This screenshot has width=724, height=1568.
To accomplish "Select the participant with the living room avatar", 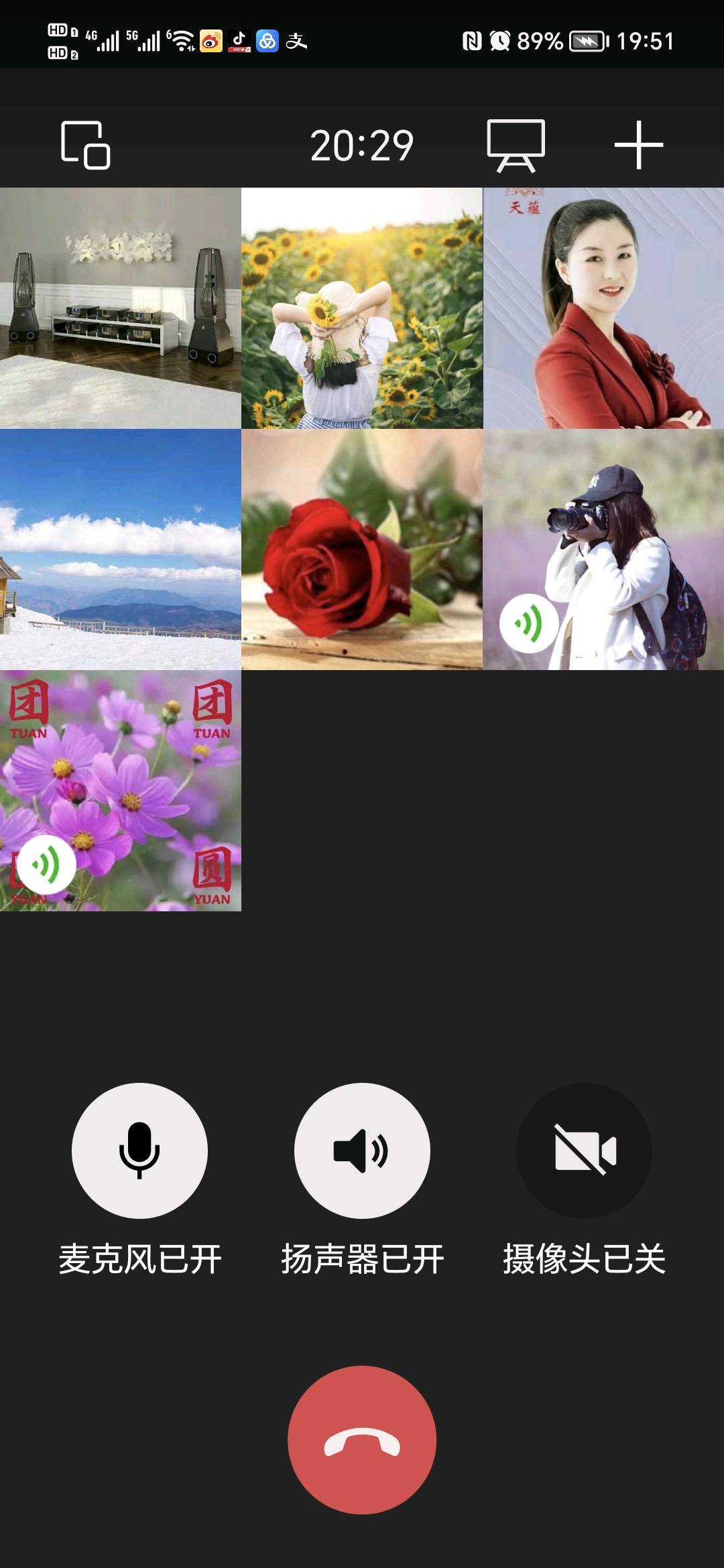I will pyautogui.click(x=121, y=308).
